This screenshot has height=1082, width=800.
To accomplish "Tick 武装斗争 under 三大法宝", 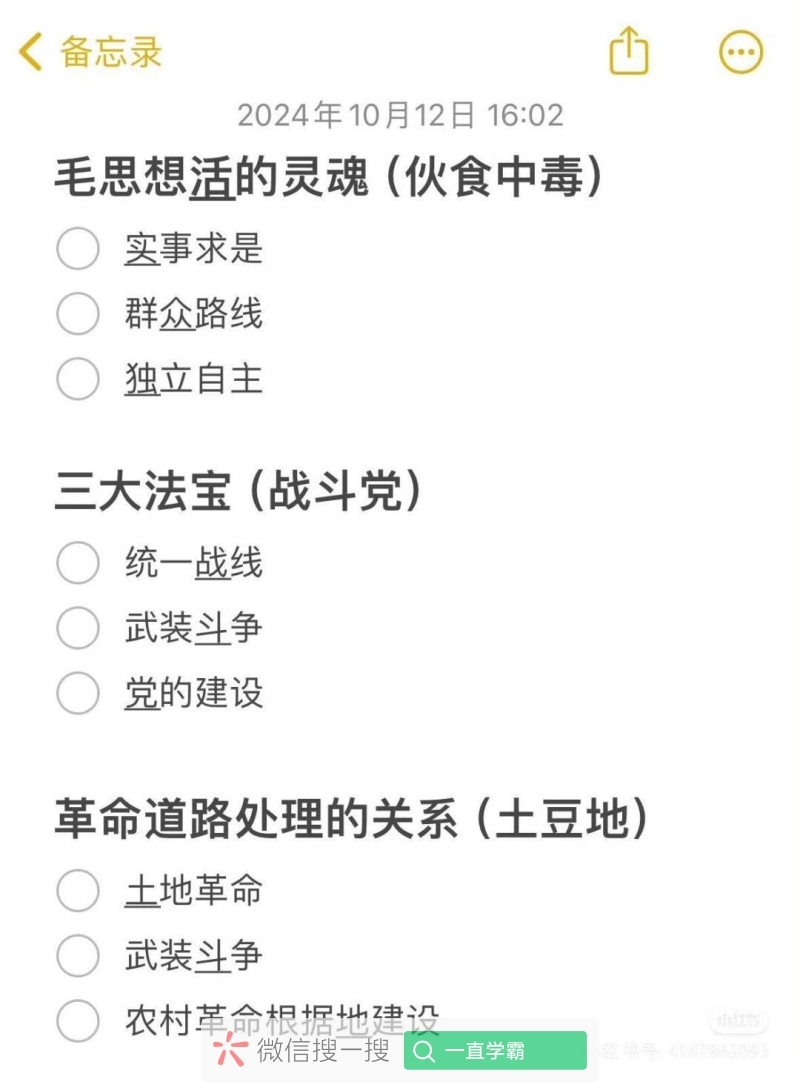I will (x=78, y=628).
